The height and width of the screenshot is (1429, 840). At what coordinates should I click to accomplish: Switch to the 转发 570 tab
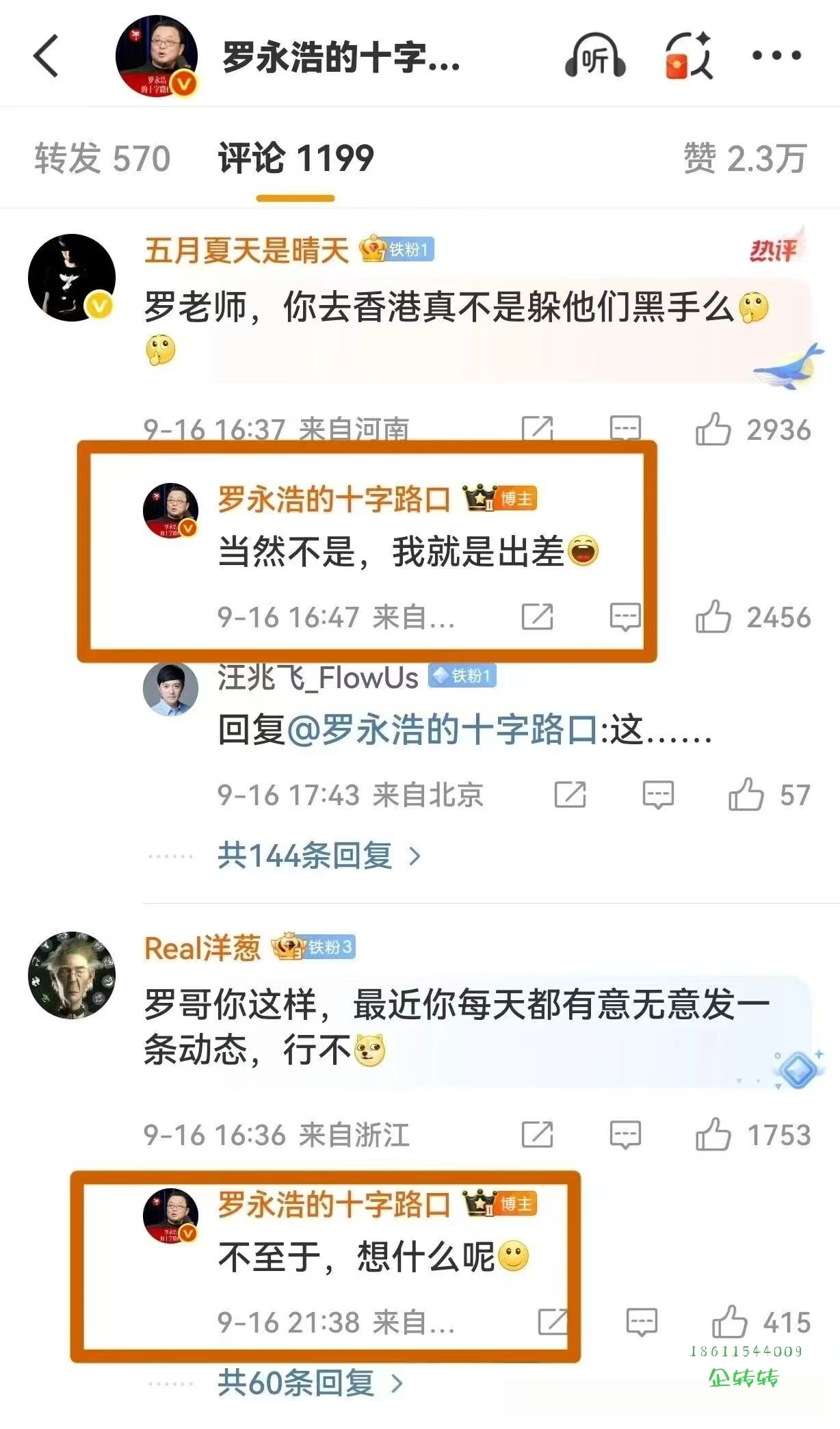(x=103, y=159)
